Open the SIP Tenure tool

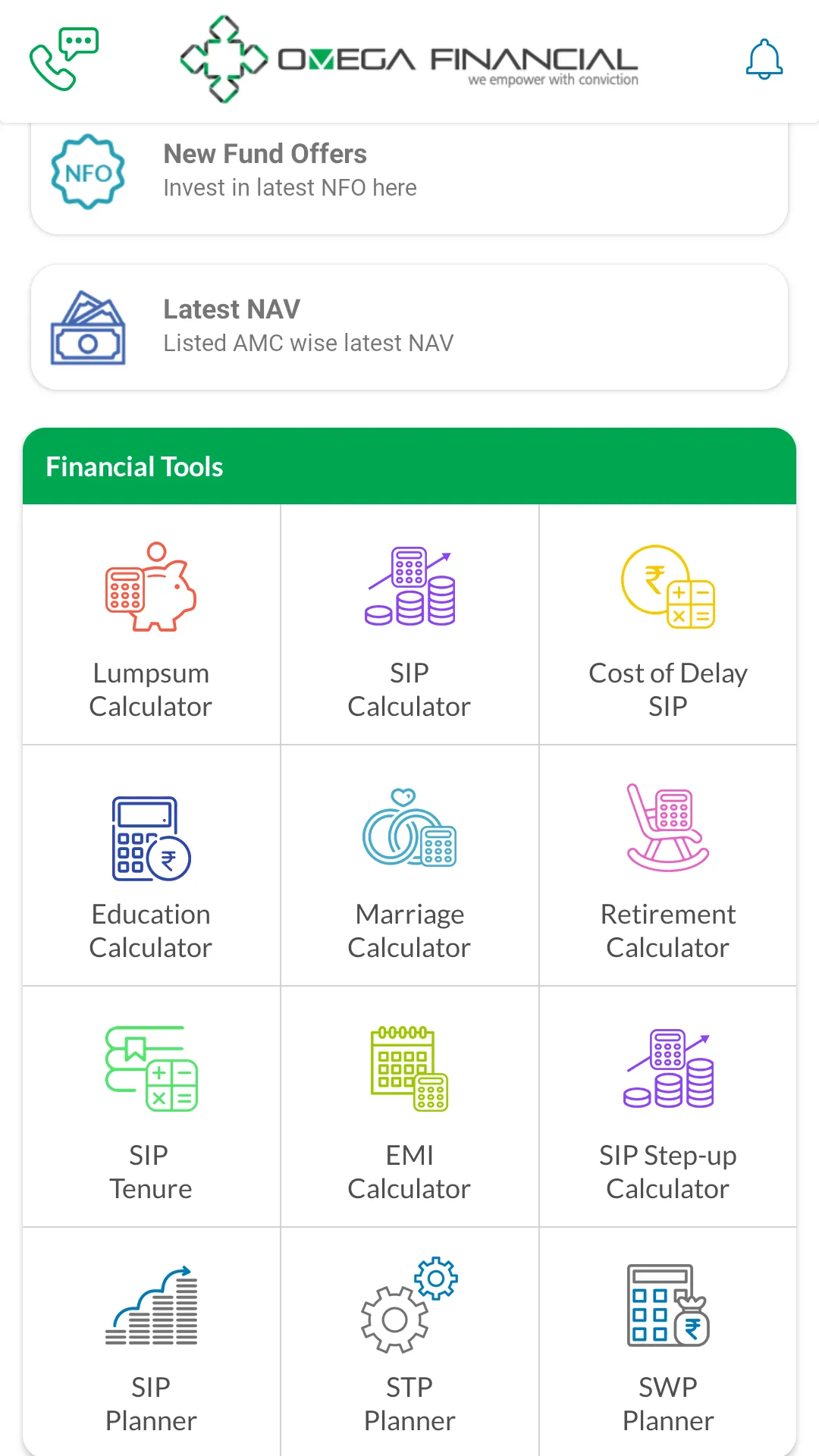150,1107
